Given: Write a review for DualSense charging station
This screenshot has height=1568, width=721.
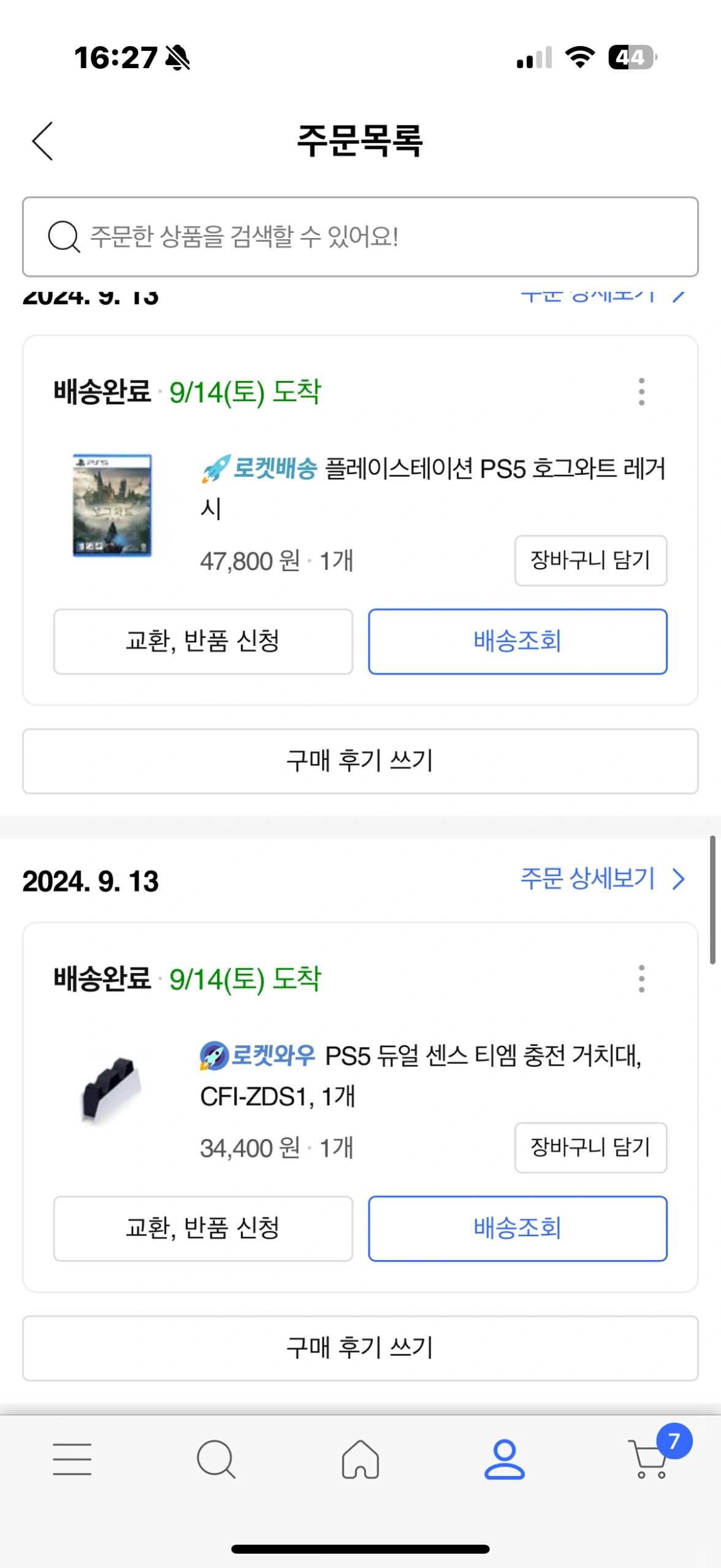Looking at the screenshot, I should point(360,1348).
